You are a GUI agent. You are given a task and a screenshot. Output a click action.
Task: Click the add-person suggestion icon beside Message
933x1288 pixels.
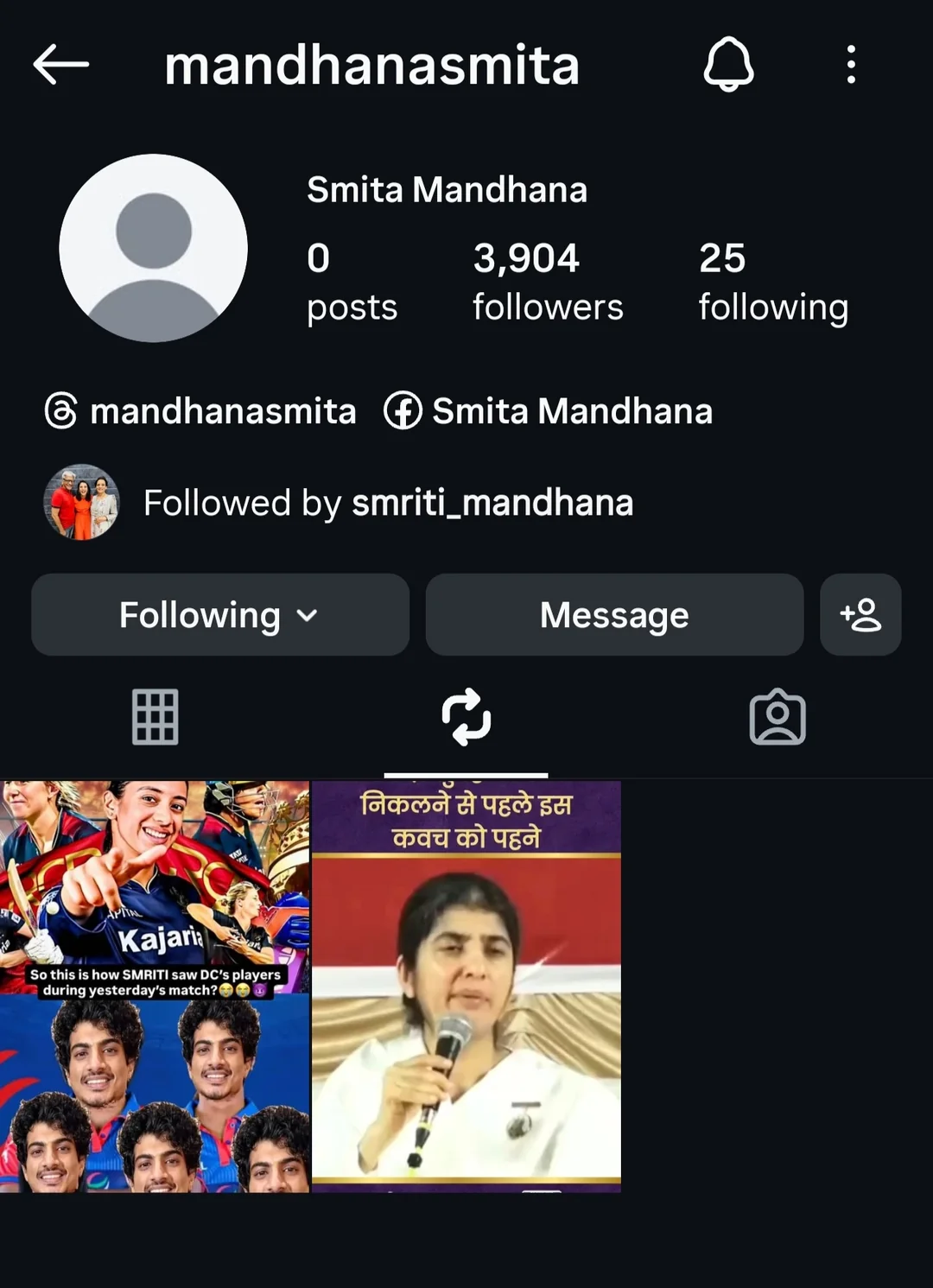click(860, 615)
